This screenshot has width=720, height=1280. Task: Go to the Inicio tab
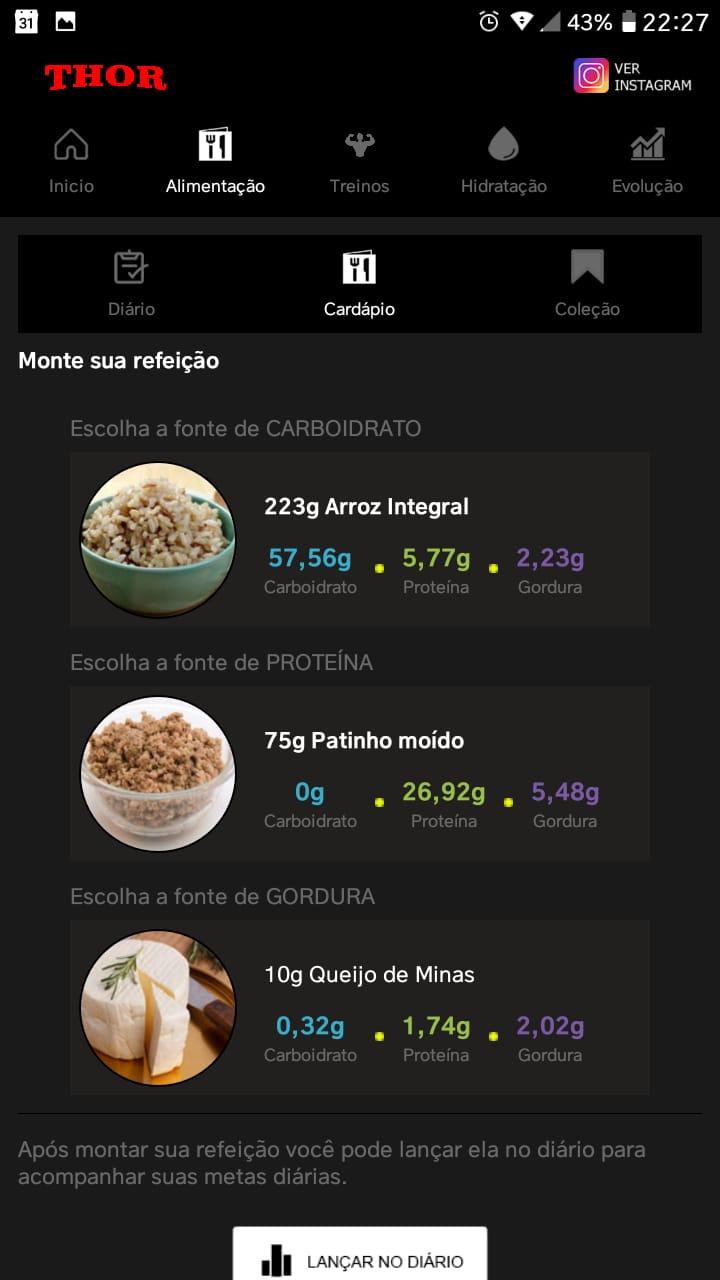coord(71,160)
